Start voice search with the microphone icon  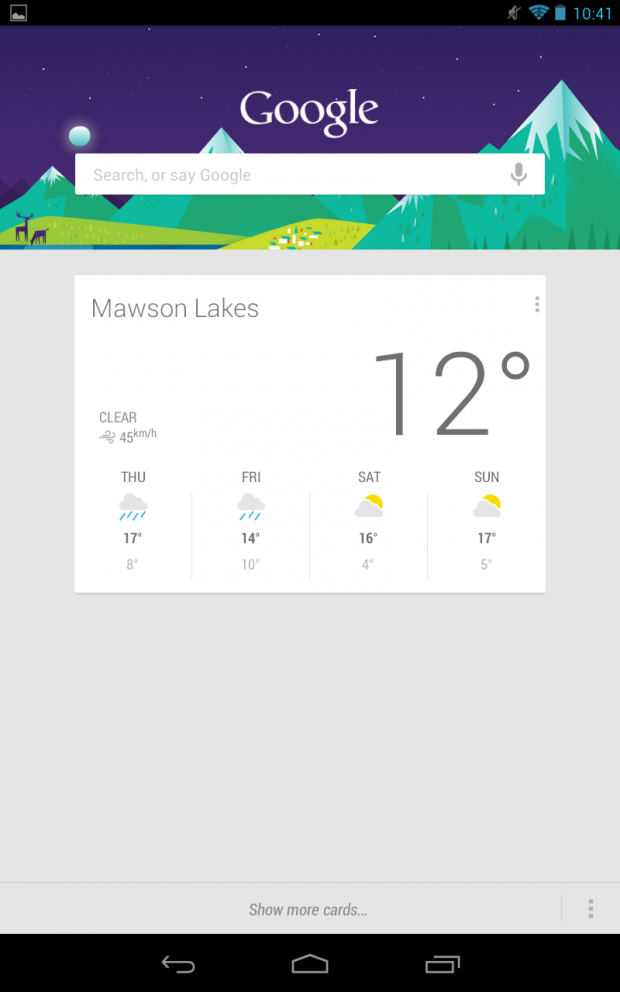click(x=518, y=174)
